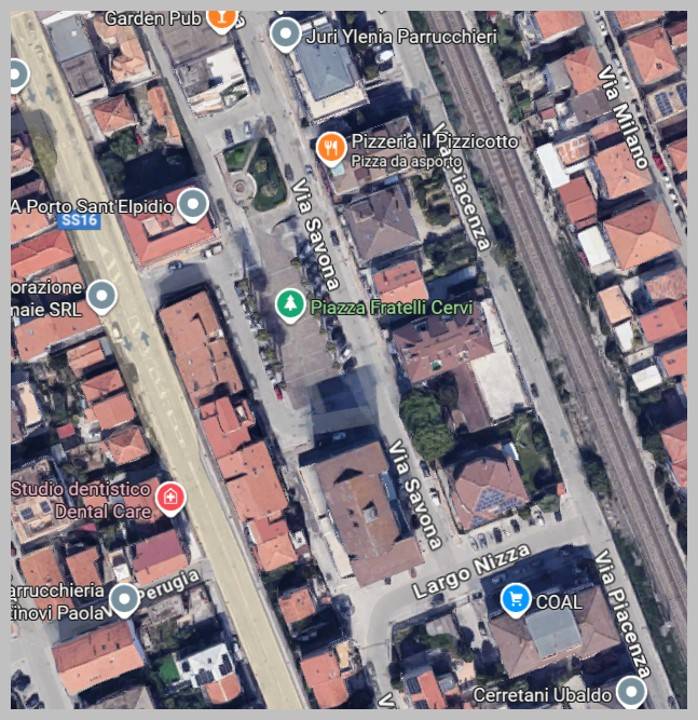
Task: Tap the Cerretani Ubaldo location pin
Action: click(x=630, y=691)
